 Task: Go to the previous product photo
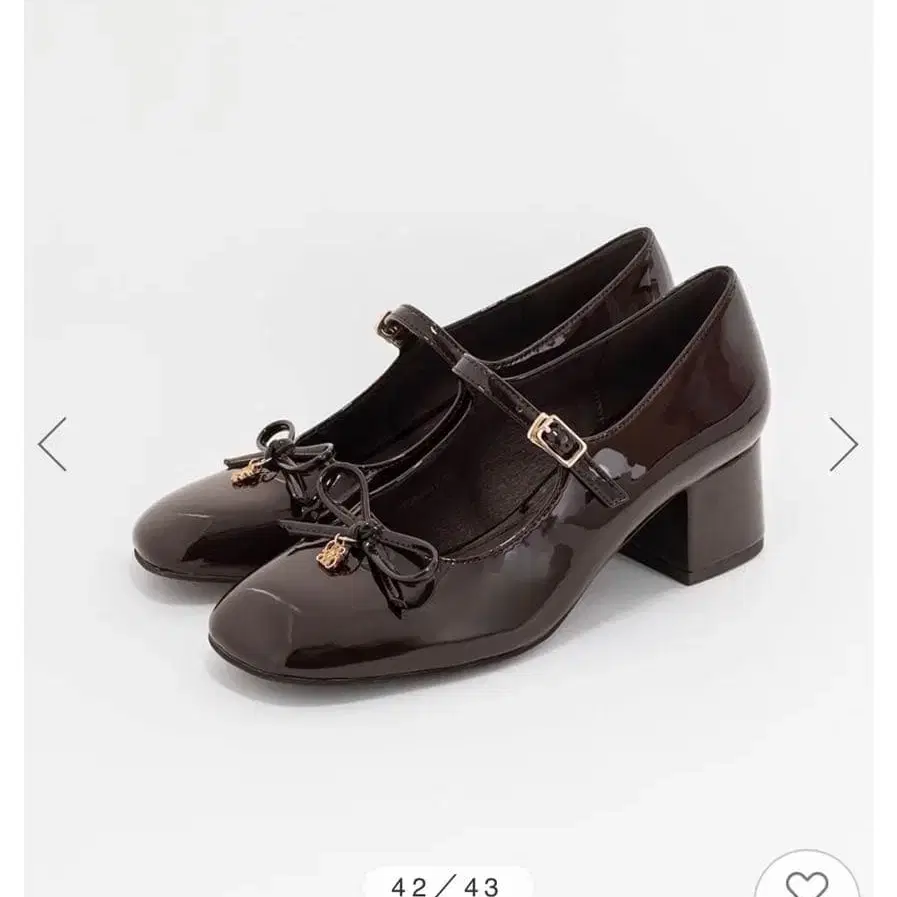(x=52, y=444)
